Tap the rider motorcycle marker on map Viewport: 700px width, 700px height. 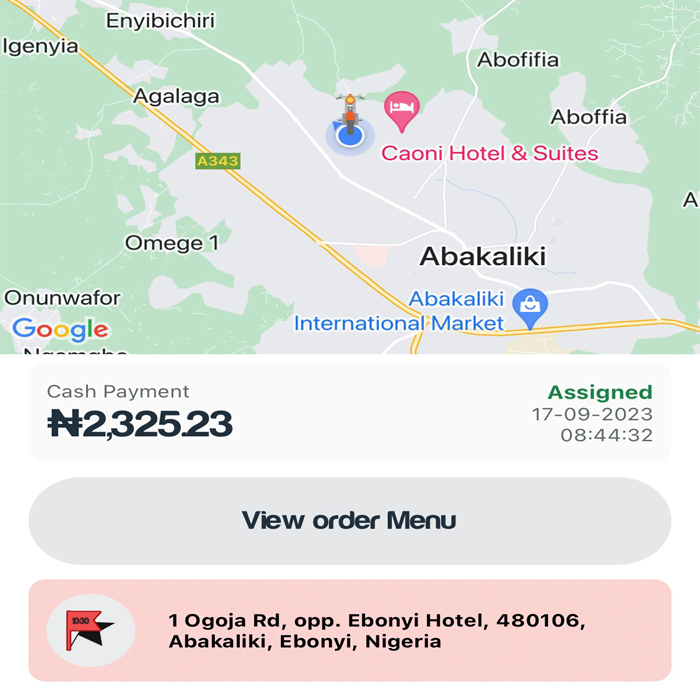pos(349,110)
